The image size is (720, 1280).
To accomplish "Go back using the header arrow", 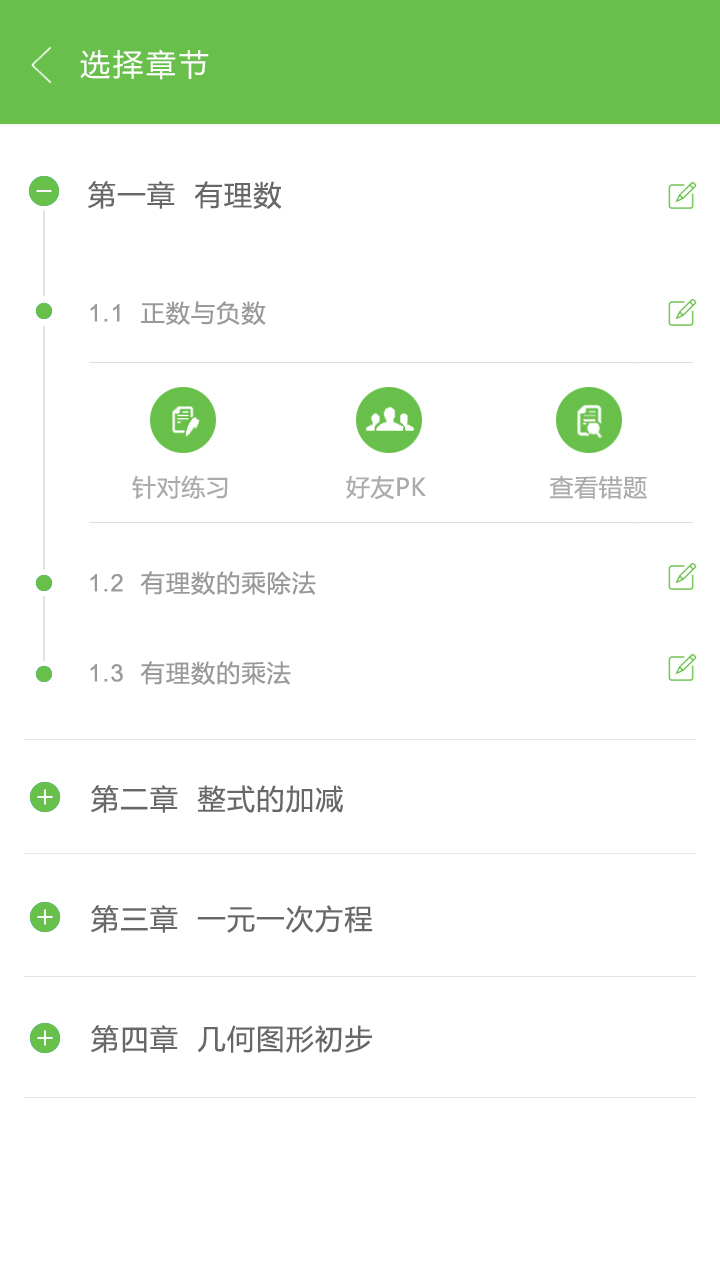I will [x=41, y=65].
